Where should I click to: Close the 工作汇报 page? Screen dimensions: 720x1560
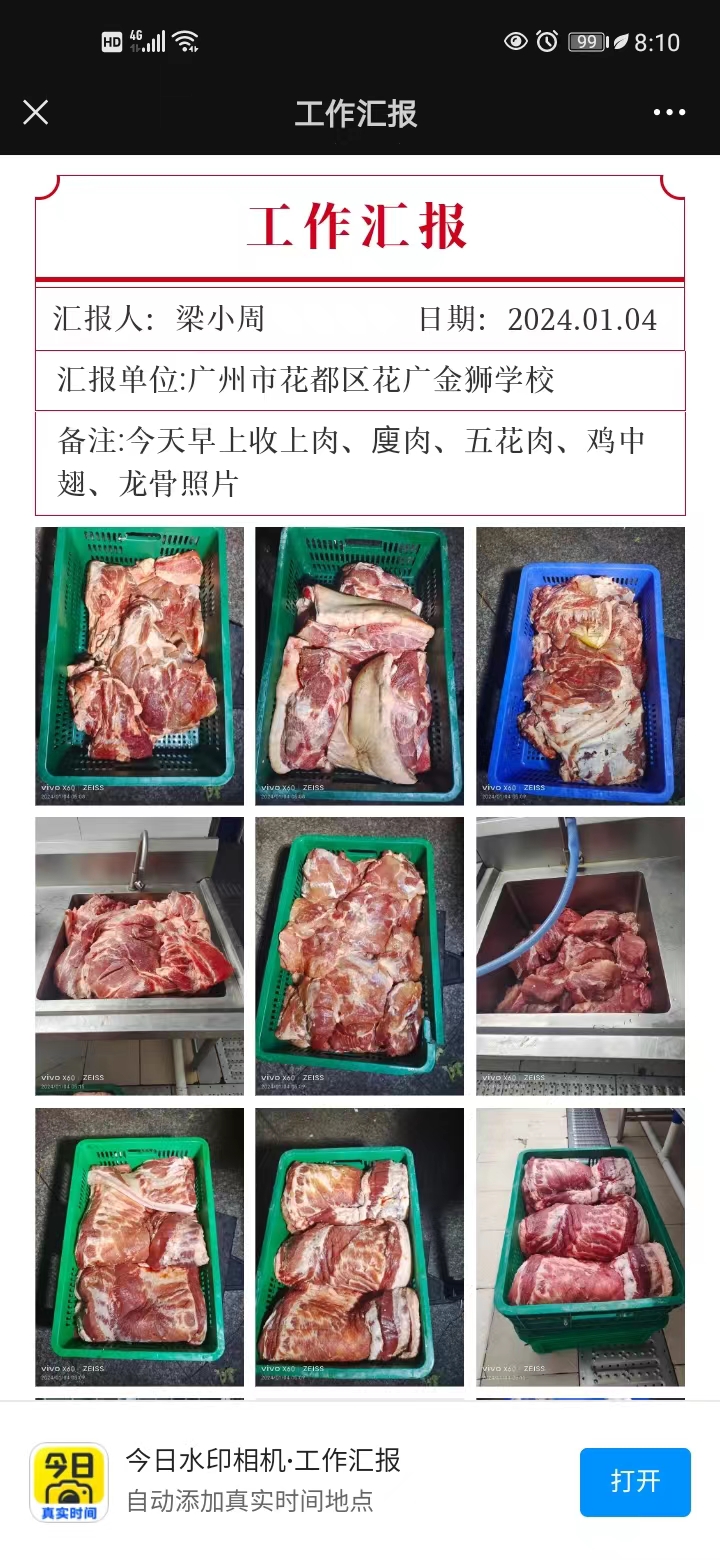point(36,112)
